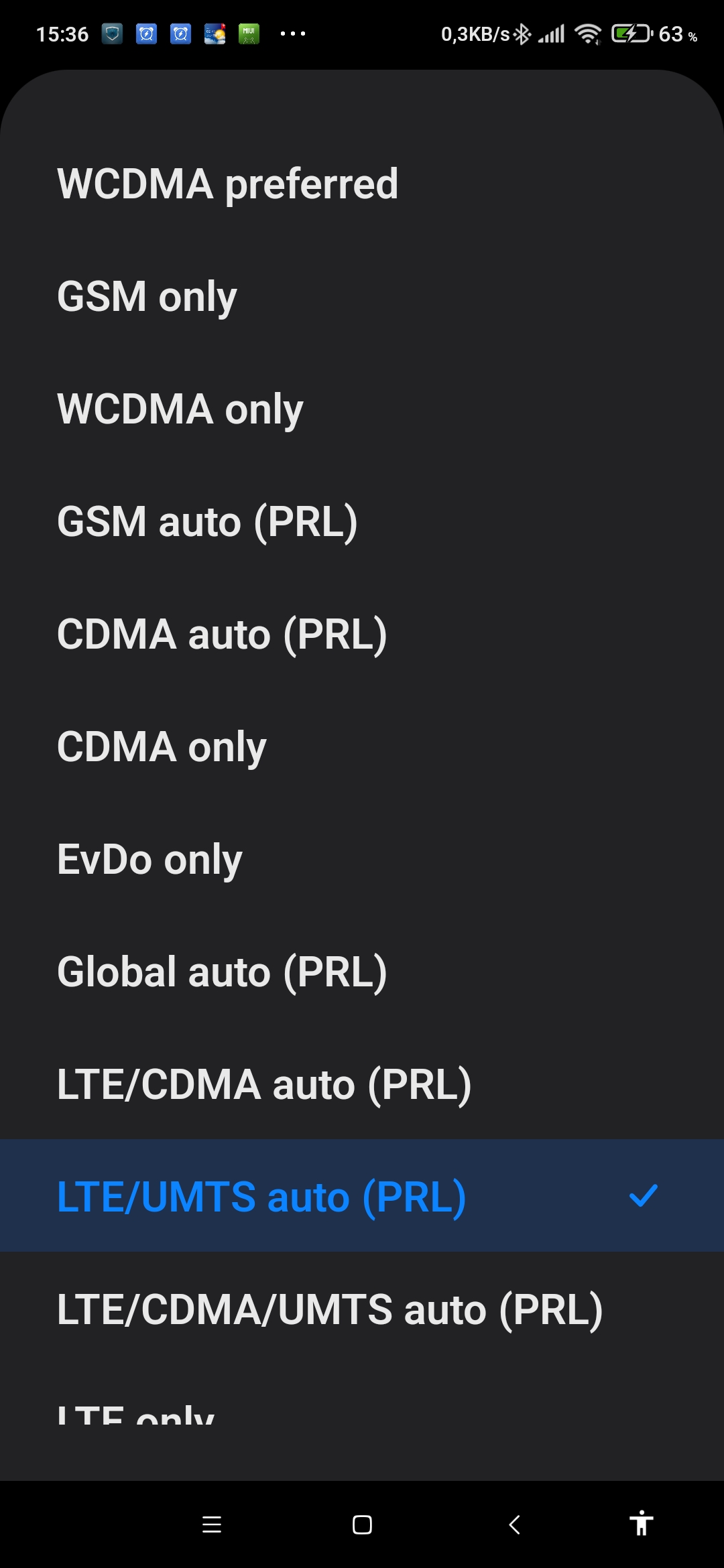This screenshot has height=1568, width=724.
Task: Open recent apps from the navigation bar
Action: tap(212, 1524)
